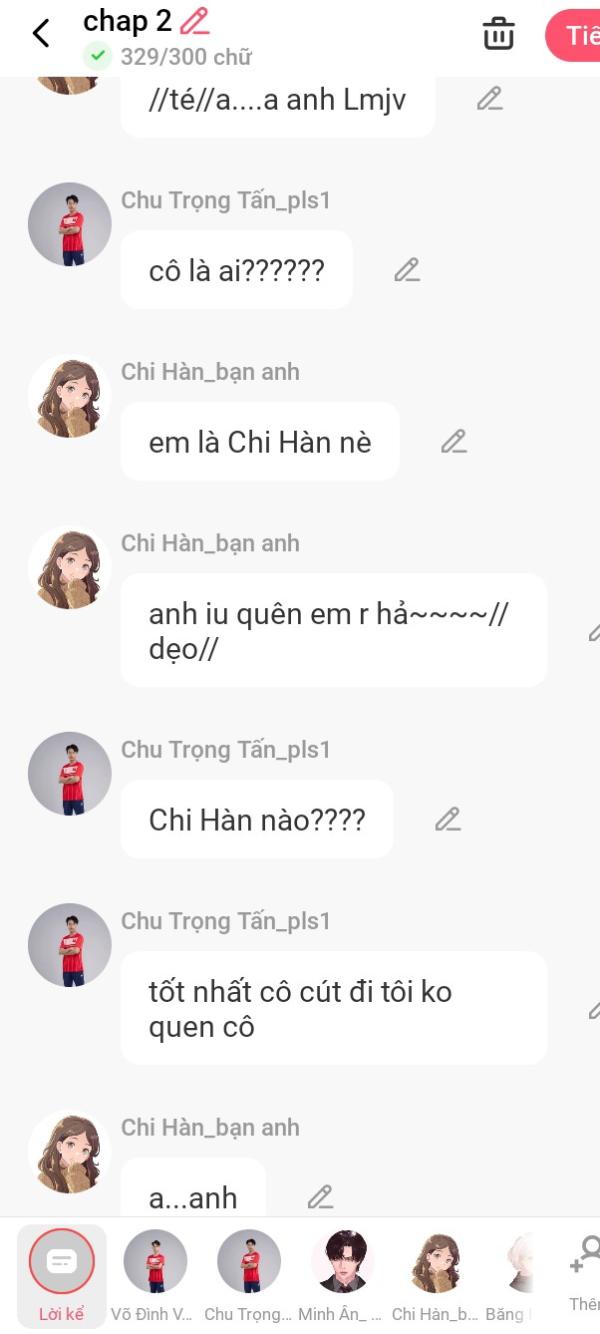Choose character Võ Đình V... in bottom bar
600x1334 pixels.
pyautogui.click(x=155, y=1272)
